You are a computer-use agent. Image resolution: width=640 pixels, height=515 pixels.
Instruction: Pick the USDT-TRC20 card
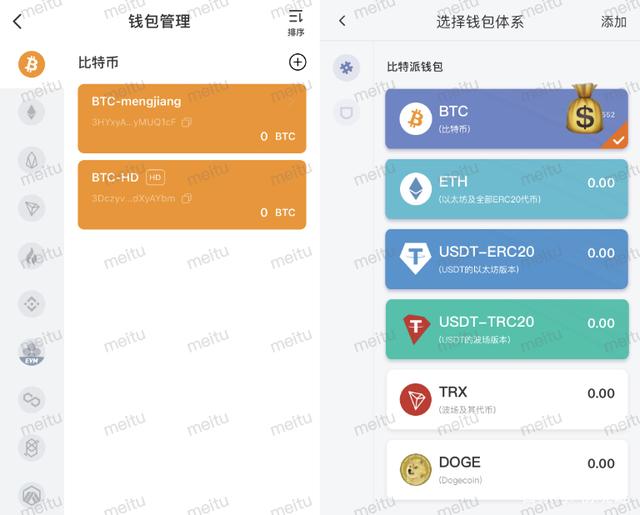pos(506,330)
